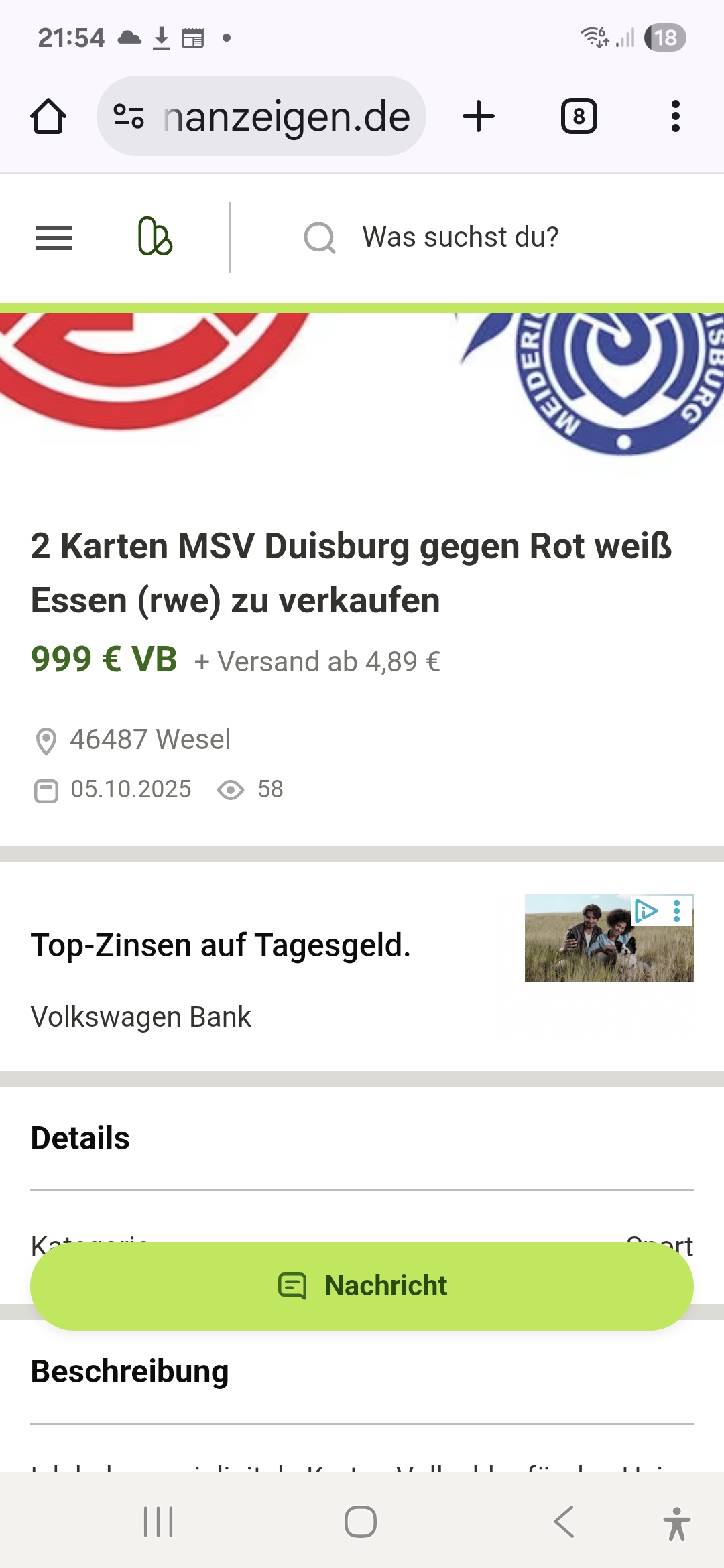Open the browser overflow menu
Viewport: 724px width, 1568px height.
[675, 117]
